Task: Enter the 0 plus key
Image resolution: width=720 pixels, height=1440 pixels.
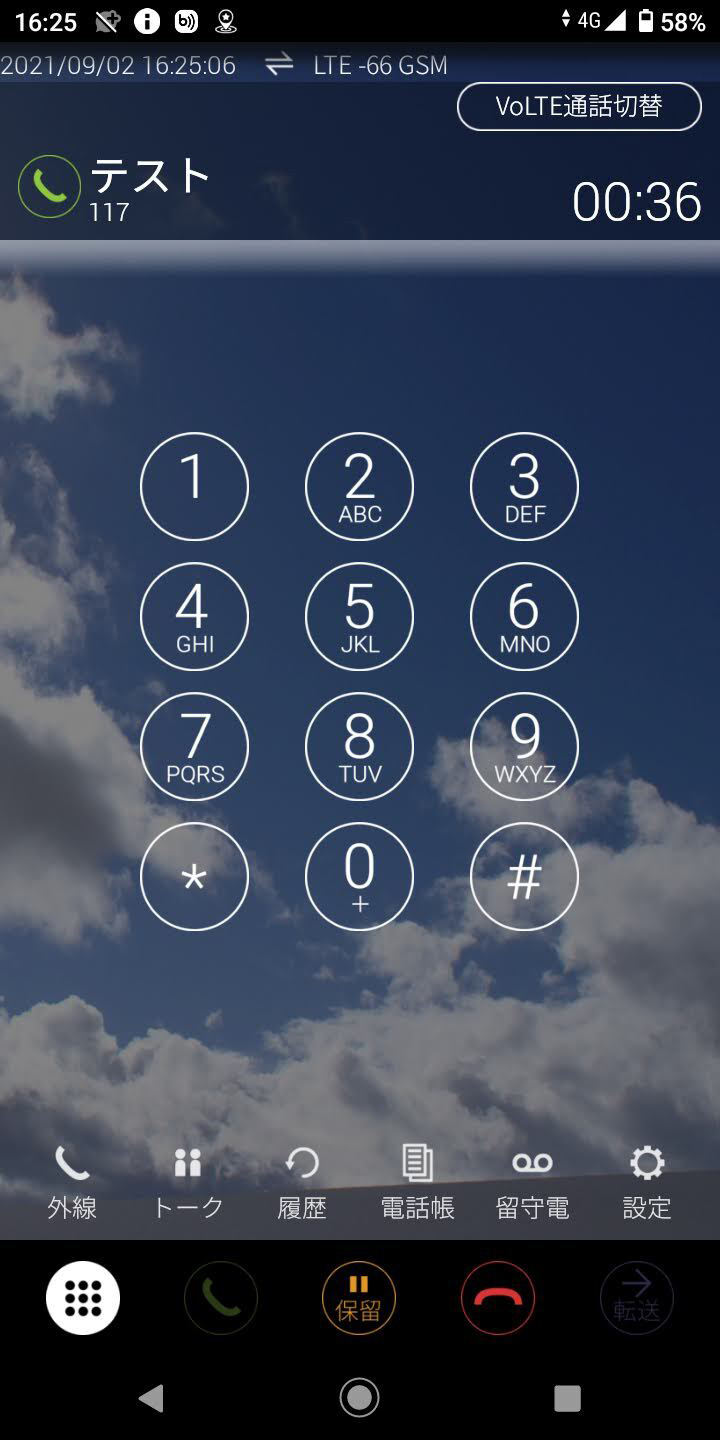Action: 359,876
